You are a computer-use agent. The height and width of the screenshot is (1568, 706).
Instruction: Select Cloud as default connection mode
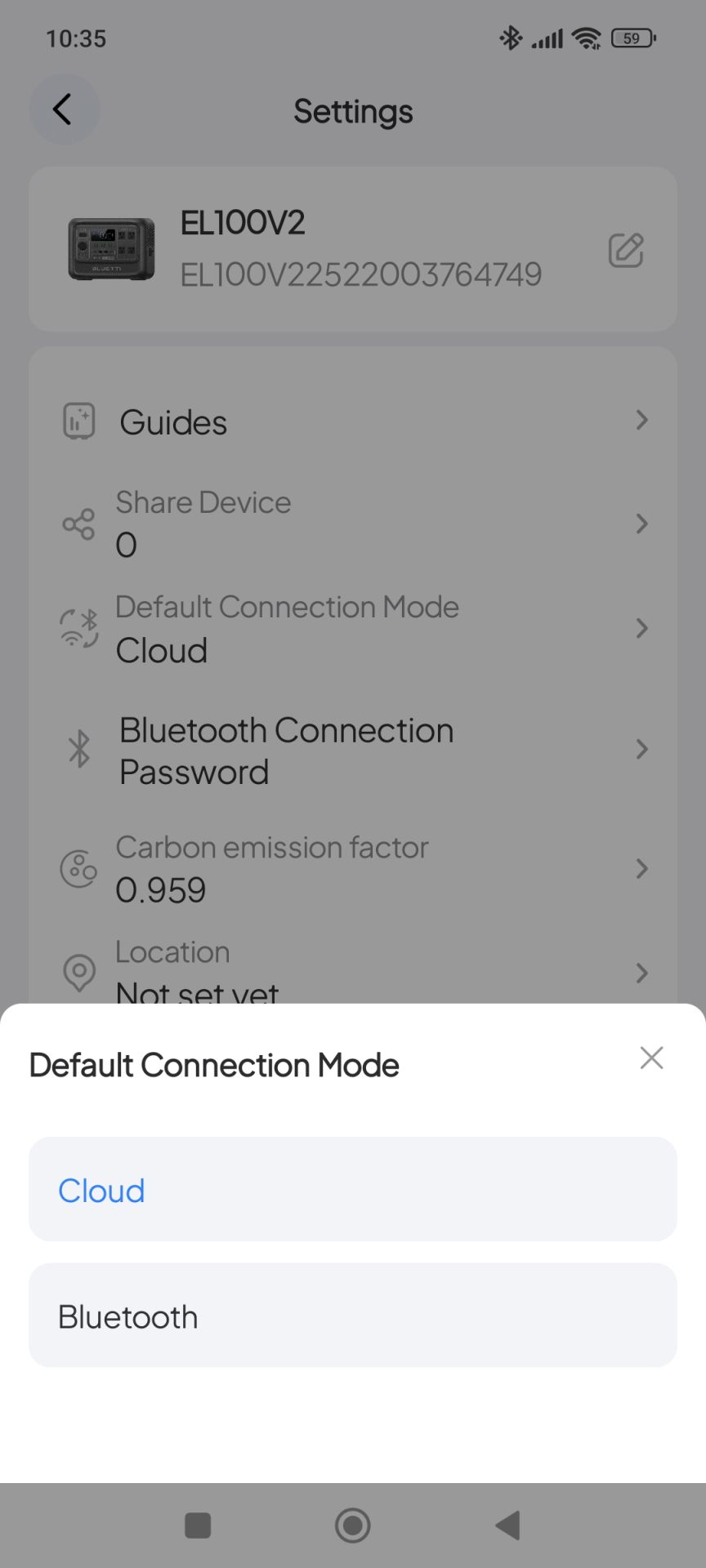coord(353,1189)
